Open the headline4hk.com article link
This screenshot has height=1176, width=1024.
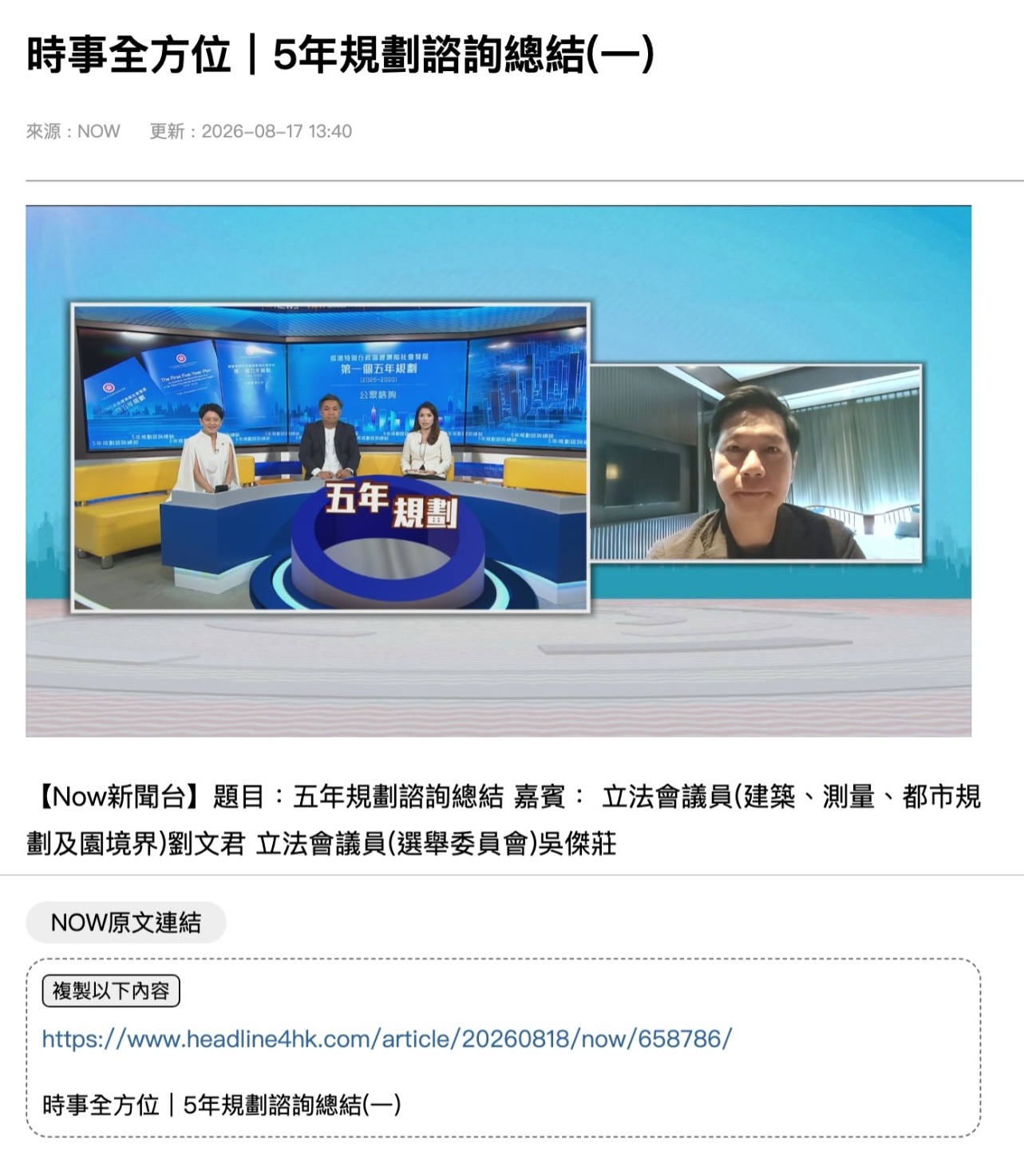[x=386, y=1039]
